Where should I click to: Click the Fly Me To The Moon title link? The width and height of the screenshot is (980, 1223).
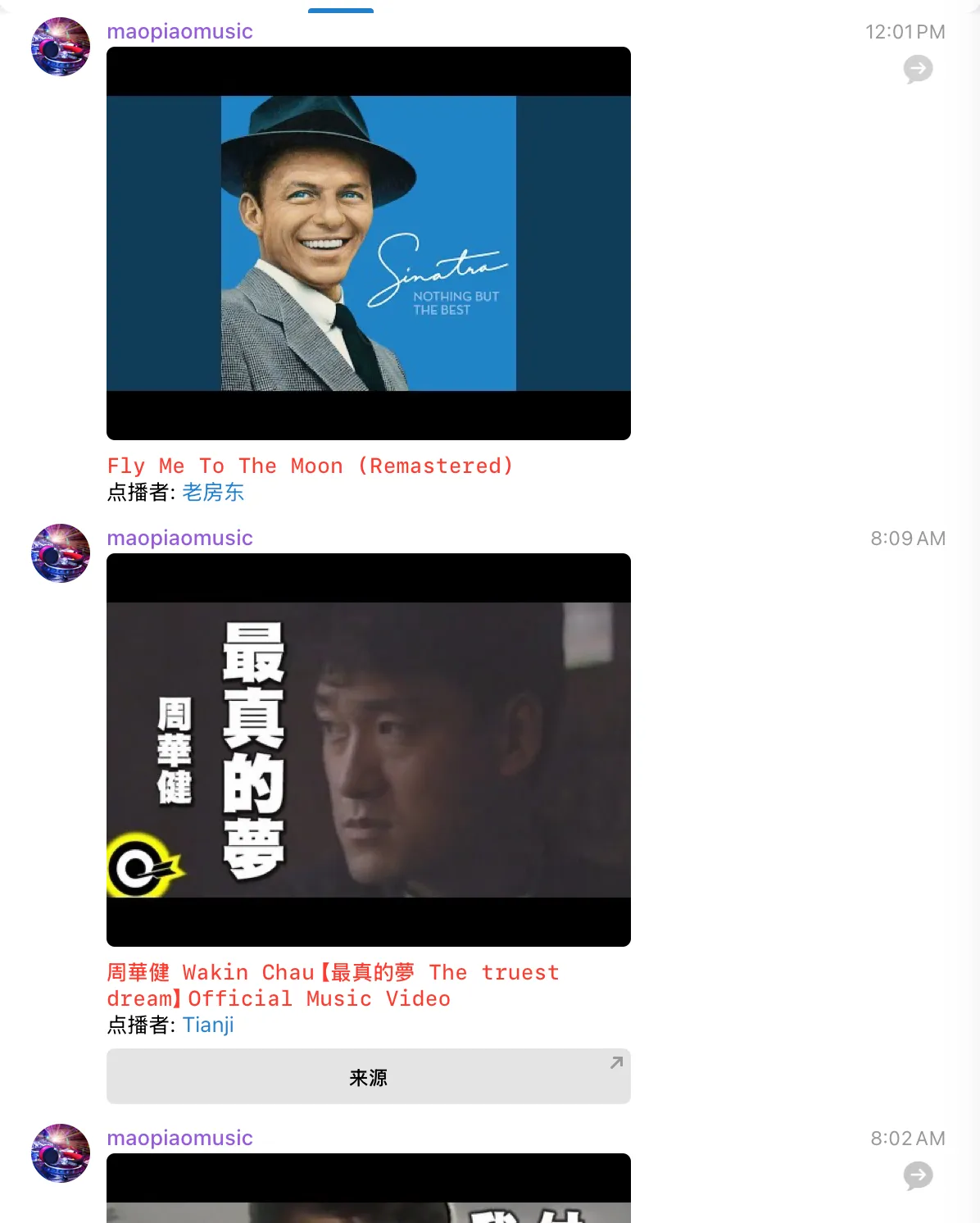(310, 466)
